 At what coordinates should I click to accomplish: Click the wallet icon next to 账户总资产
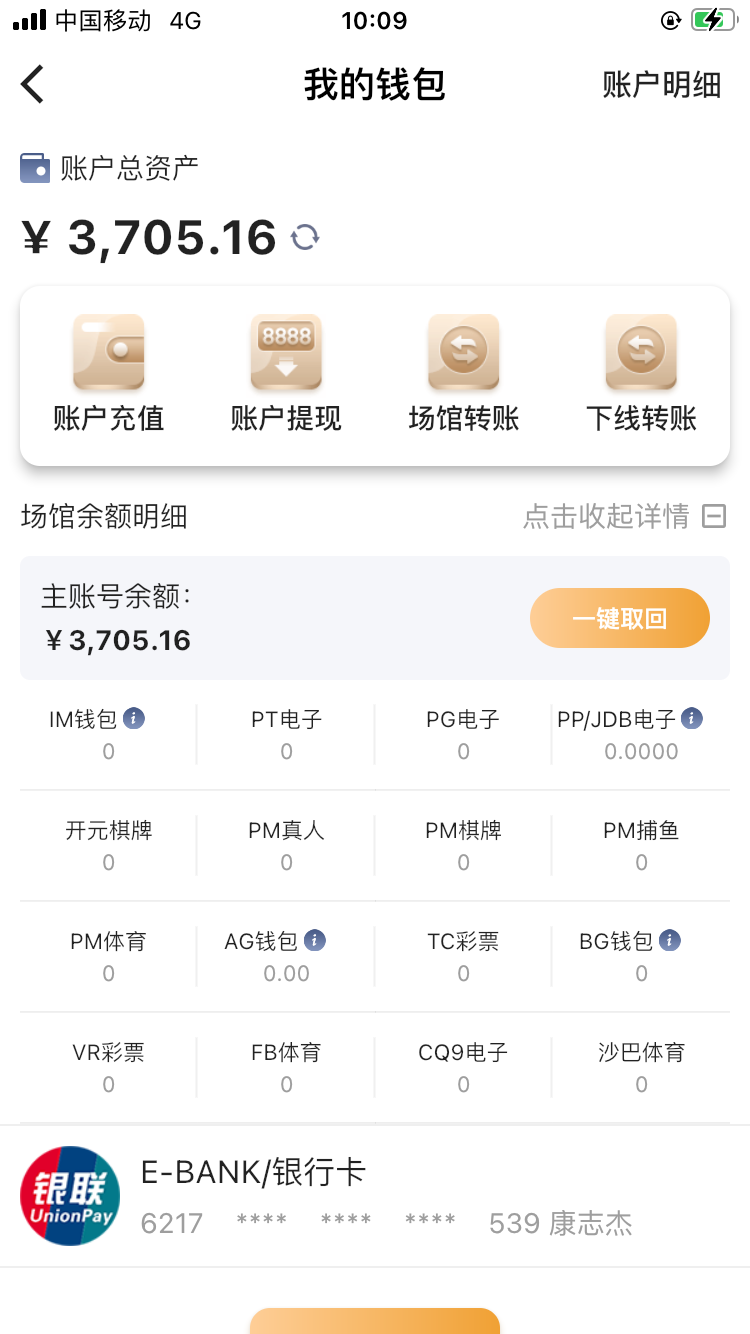click(x=36, y=167)
